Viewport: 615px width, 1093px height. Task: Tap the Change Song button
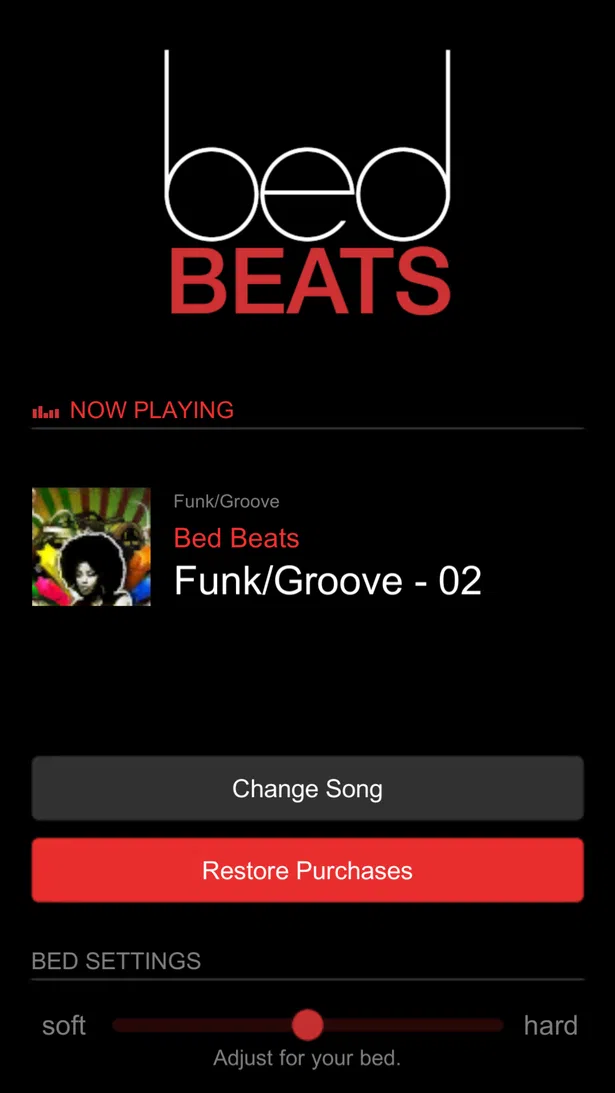point(307,789)
